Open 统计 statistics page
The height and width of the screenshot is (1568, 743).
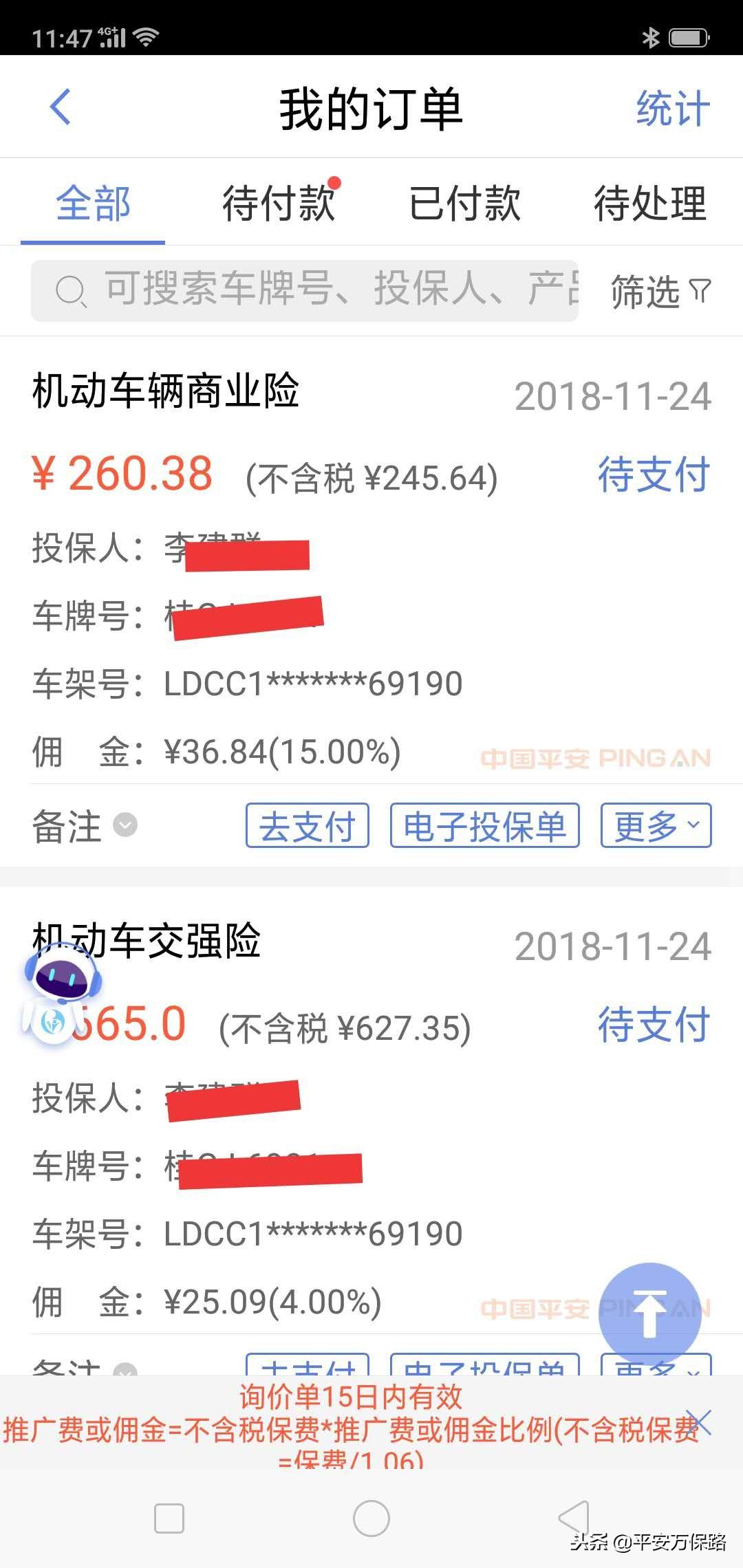click(672, 109)
